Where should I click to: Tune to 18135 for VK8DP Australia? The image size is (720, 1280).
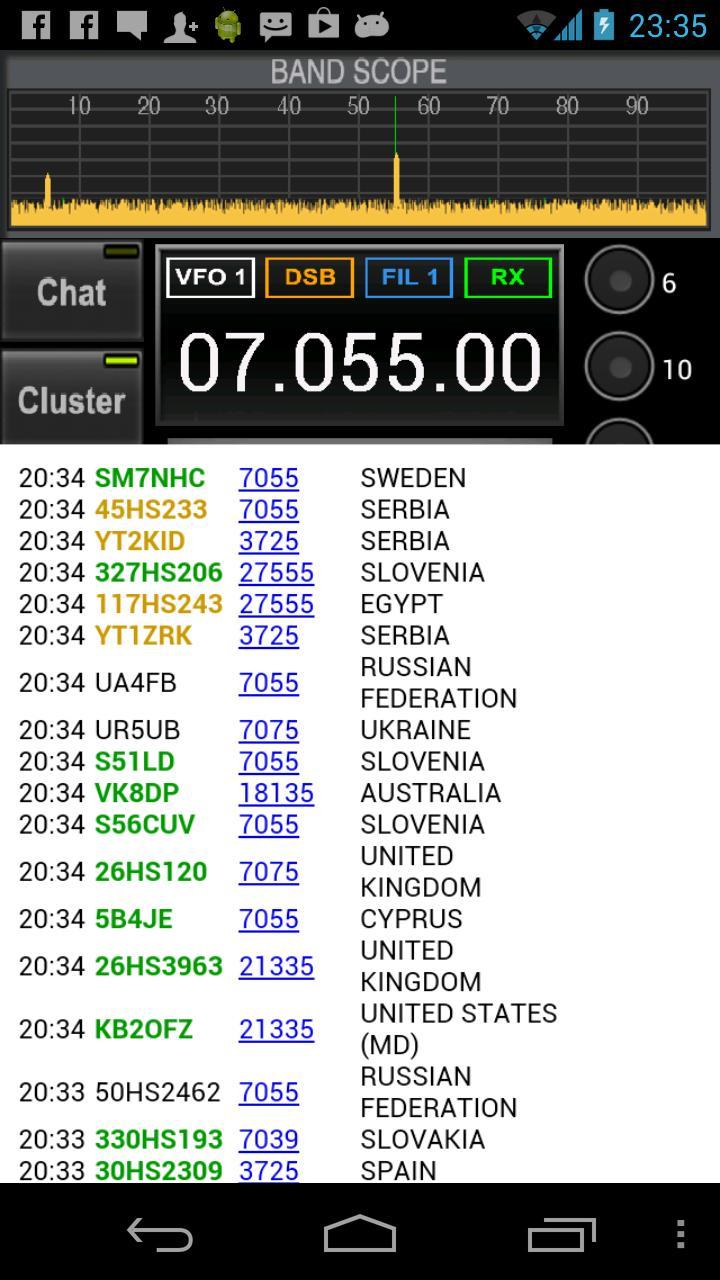point(276,793)
